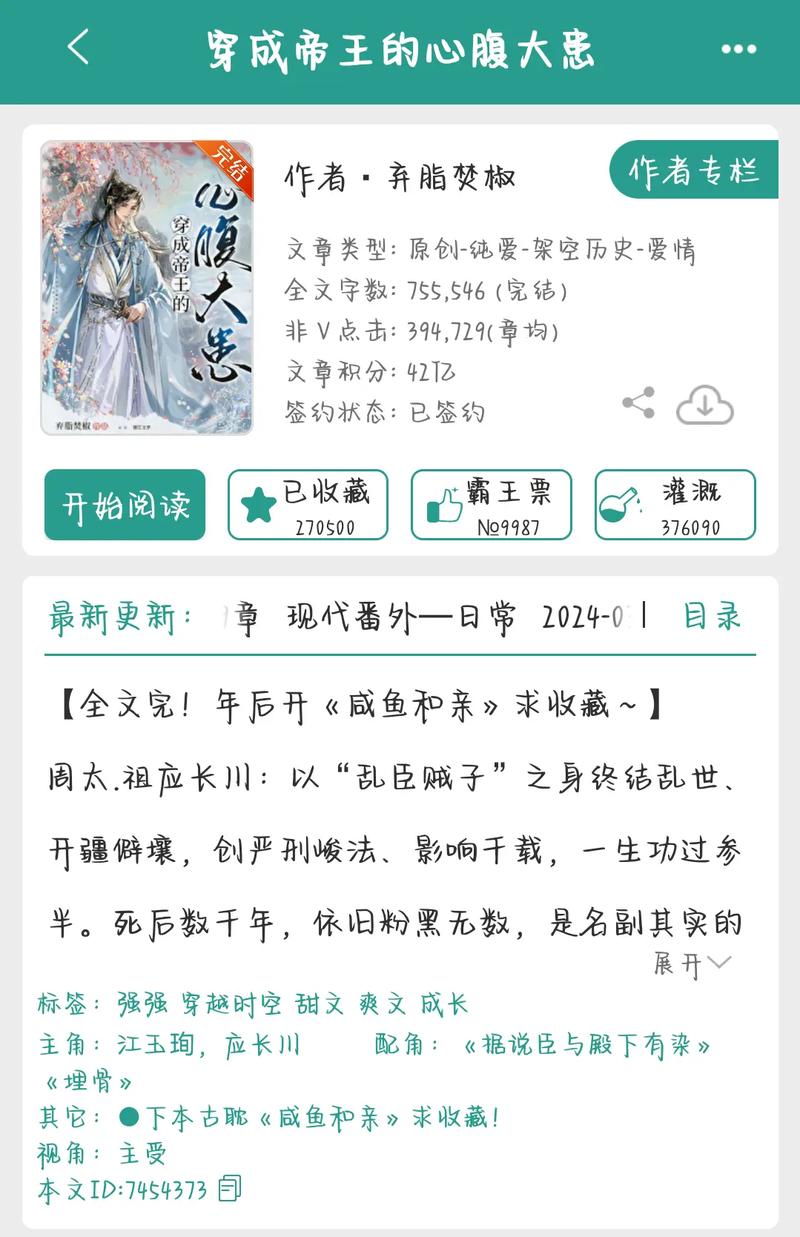Copy the article ID 7454373
This screenshot has width=800, height=1237.
[x=230, y=1188]
